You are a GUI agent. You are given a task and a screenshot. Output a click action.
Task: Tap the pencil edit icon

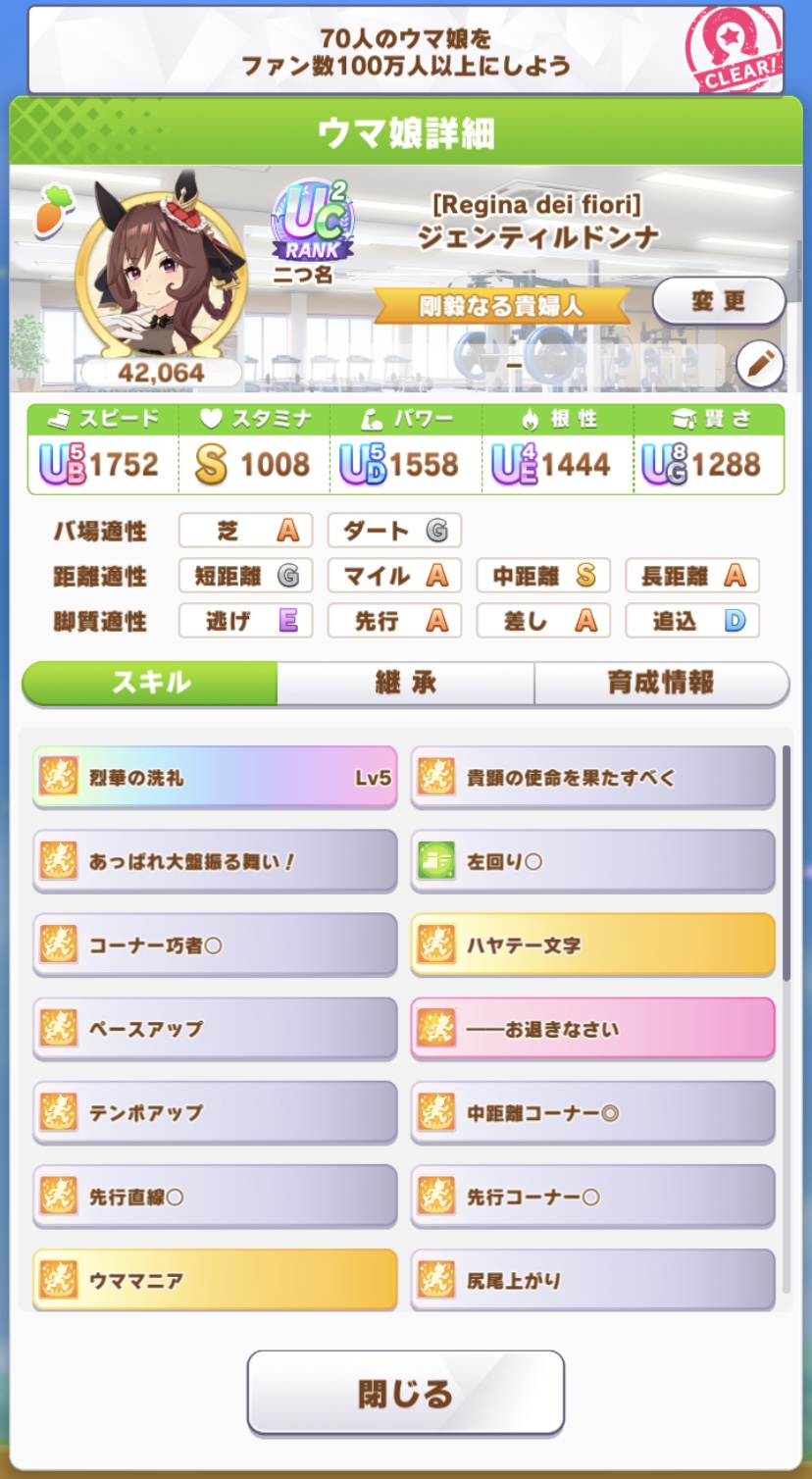point(760,365)
